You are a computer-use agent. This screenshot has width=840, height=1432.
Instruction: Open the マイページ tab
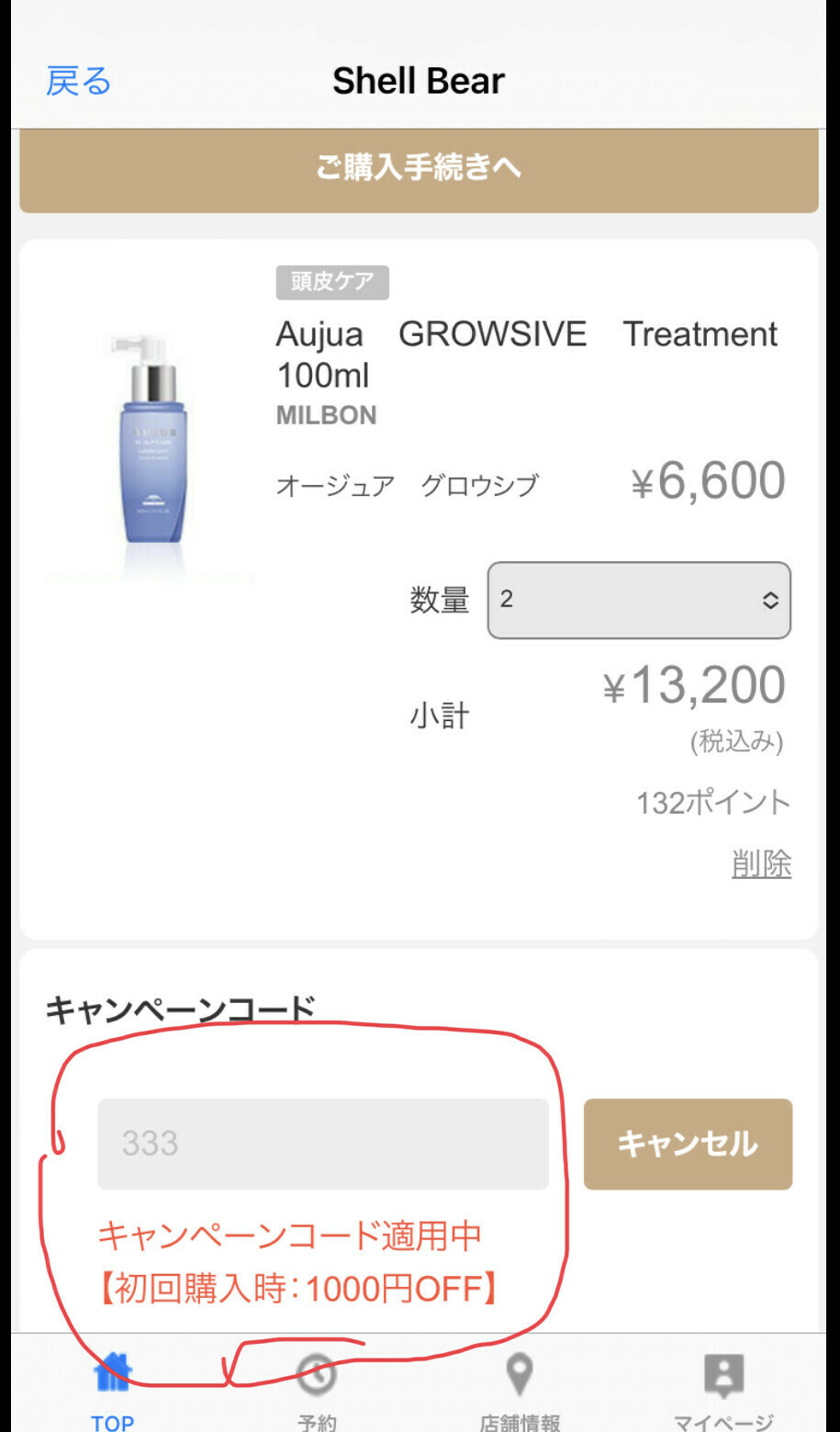(x=723, y=1389)
